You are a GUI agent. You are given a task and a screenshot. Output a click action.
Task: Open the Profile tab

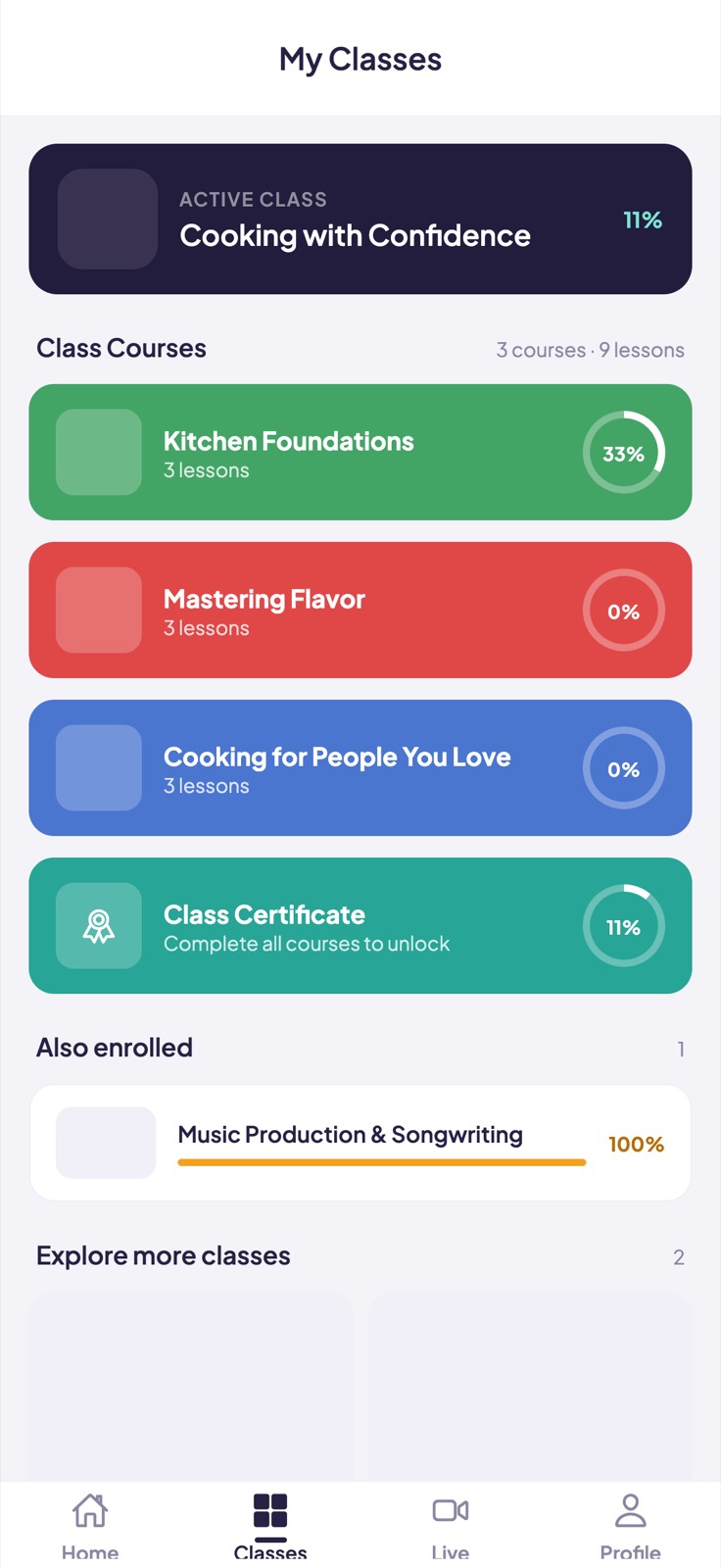[631, 1525]
